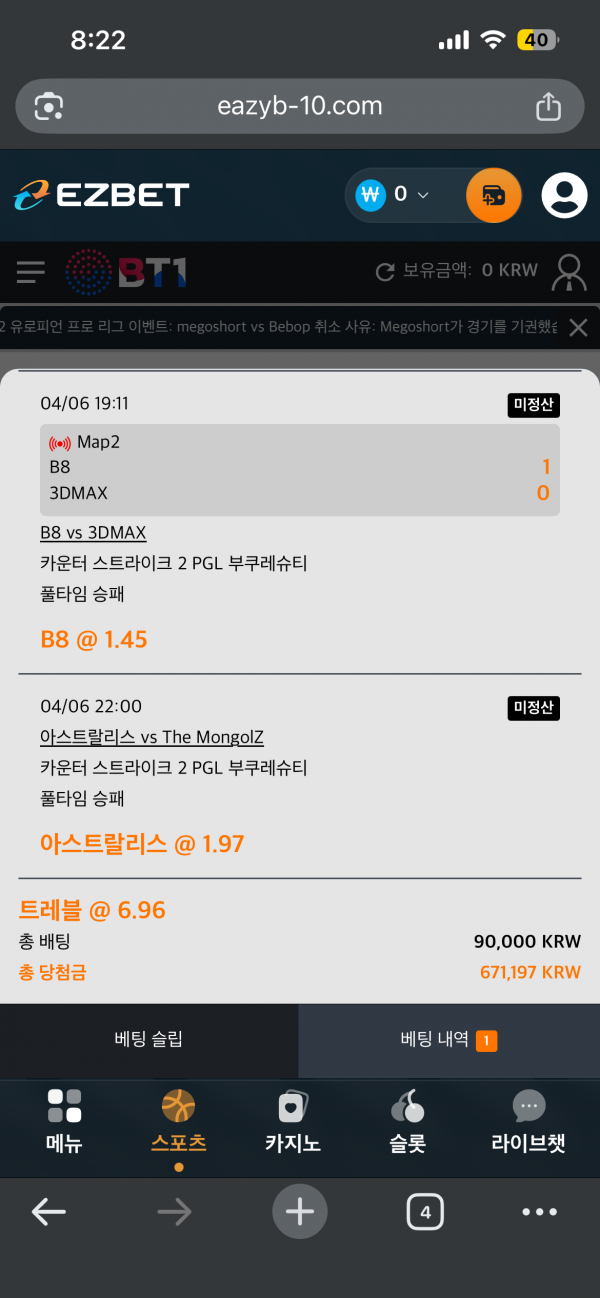Open the browser share icon
The image size is (600, 1298).
[548, 106]
